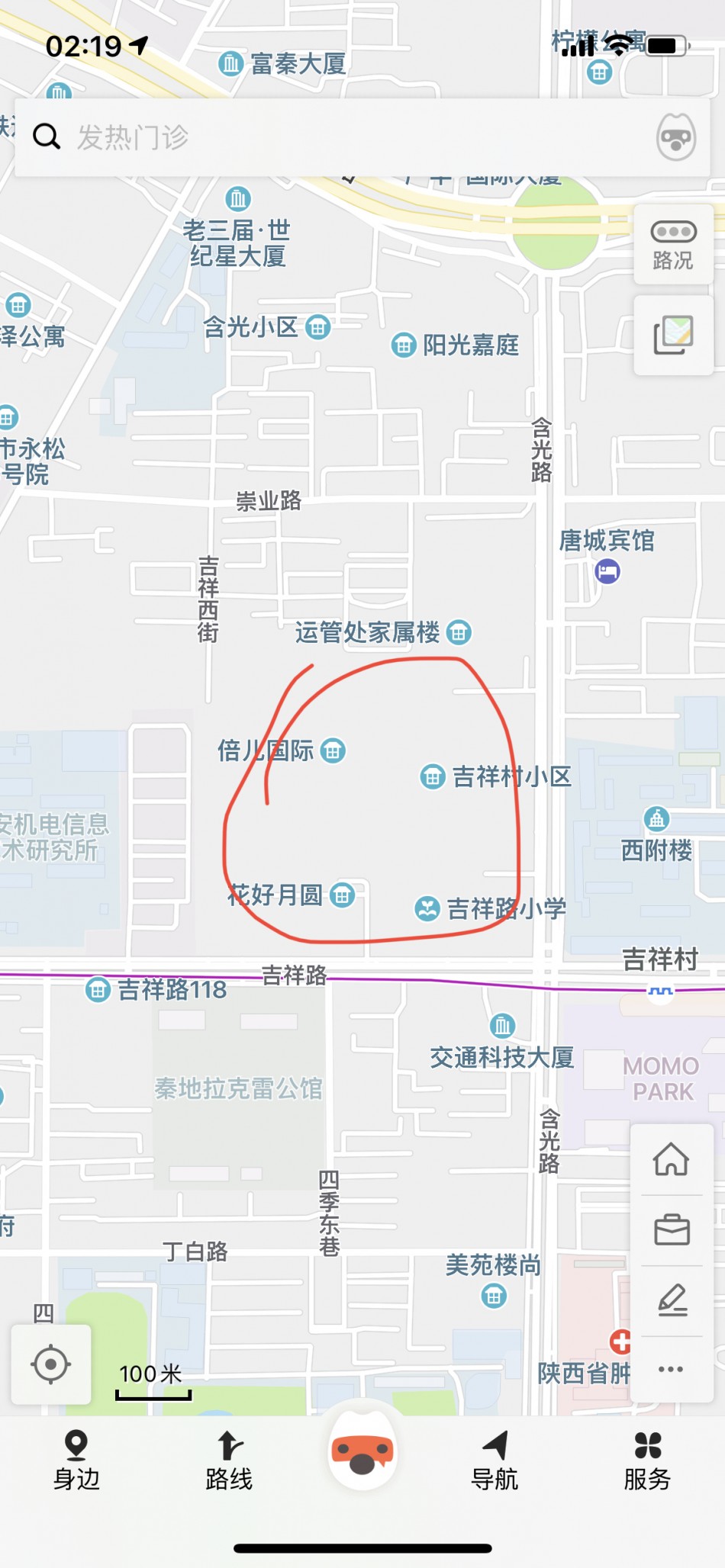725x1568 pixels.
Task: Switch to the 服务 tab
Action: [647, 1460]
